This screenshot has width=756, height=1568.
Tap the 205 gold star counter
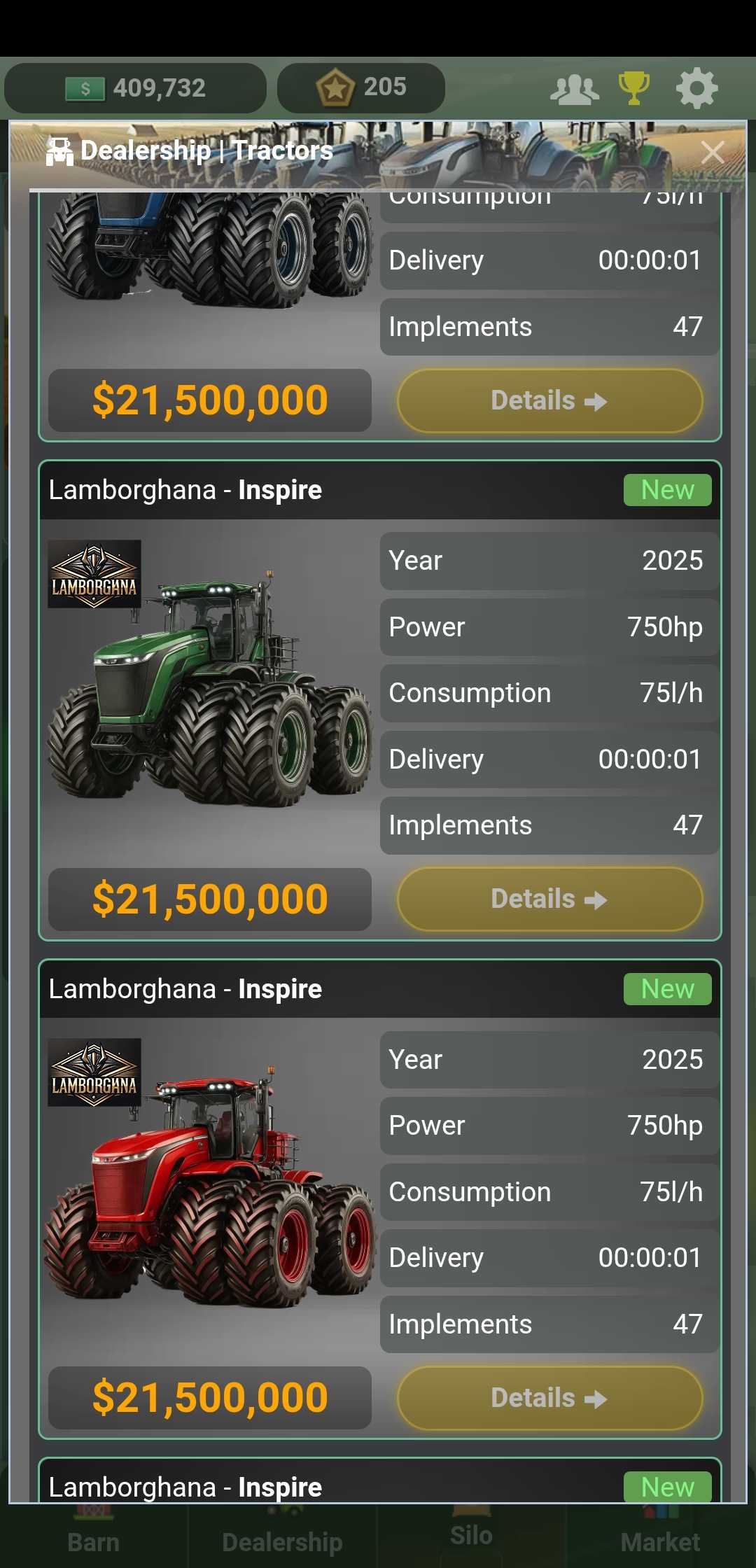[x=361, y=88]
